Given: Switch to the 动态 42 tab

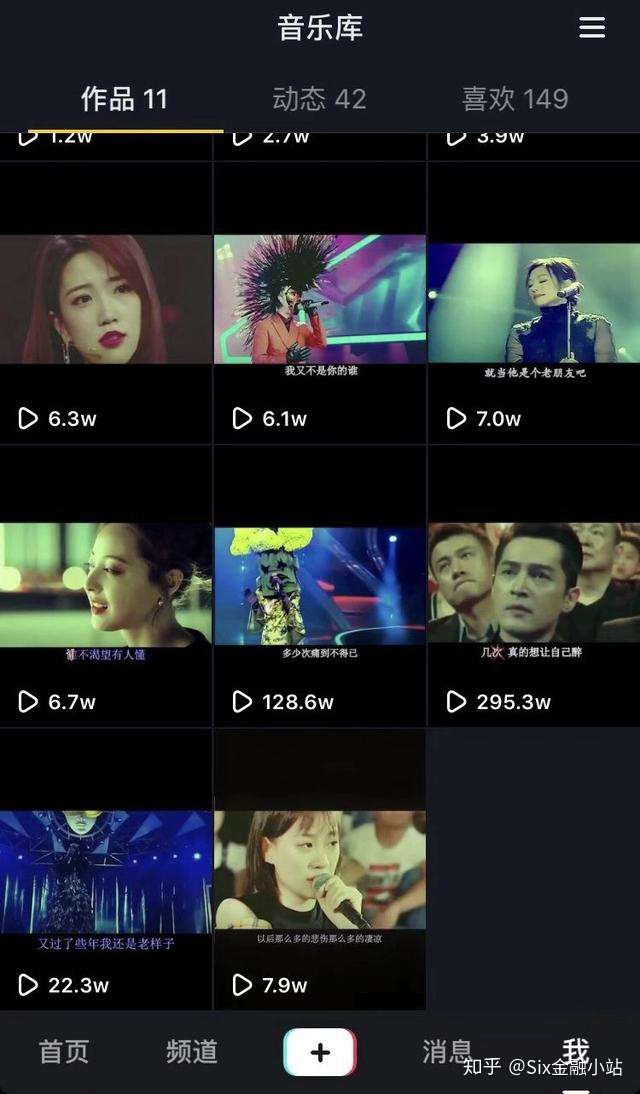Looking at the screenshot, I should click(x=319, y=99).
